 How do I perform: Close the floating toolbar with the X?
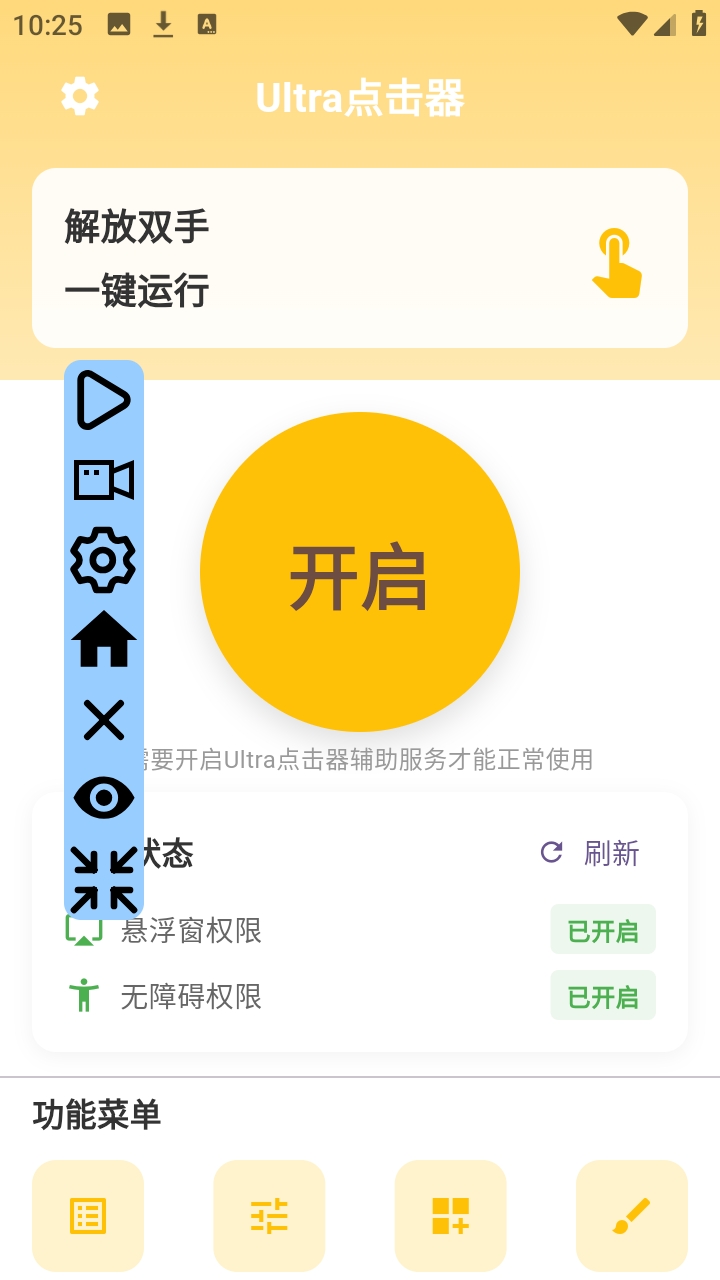[x=103, y=720]
